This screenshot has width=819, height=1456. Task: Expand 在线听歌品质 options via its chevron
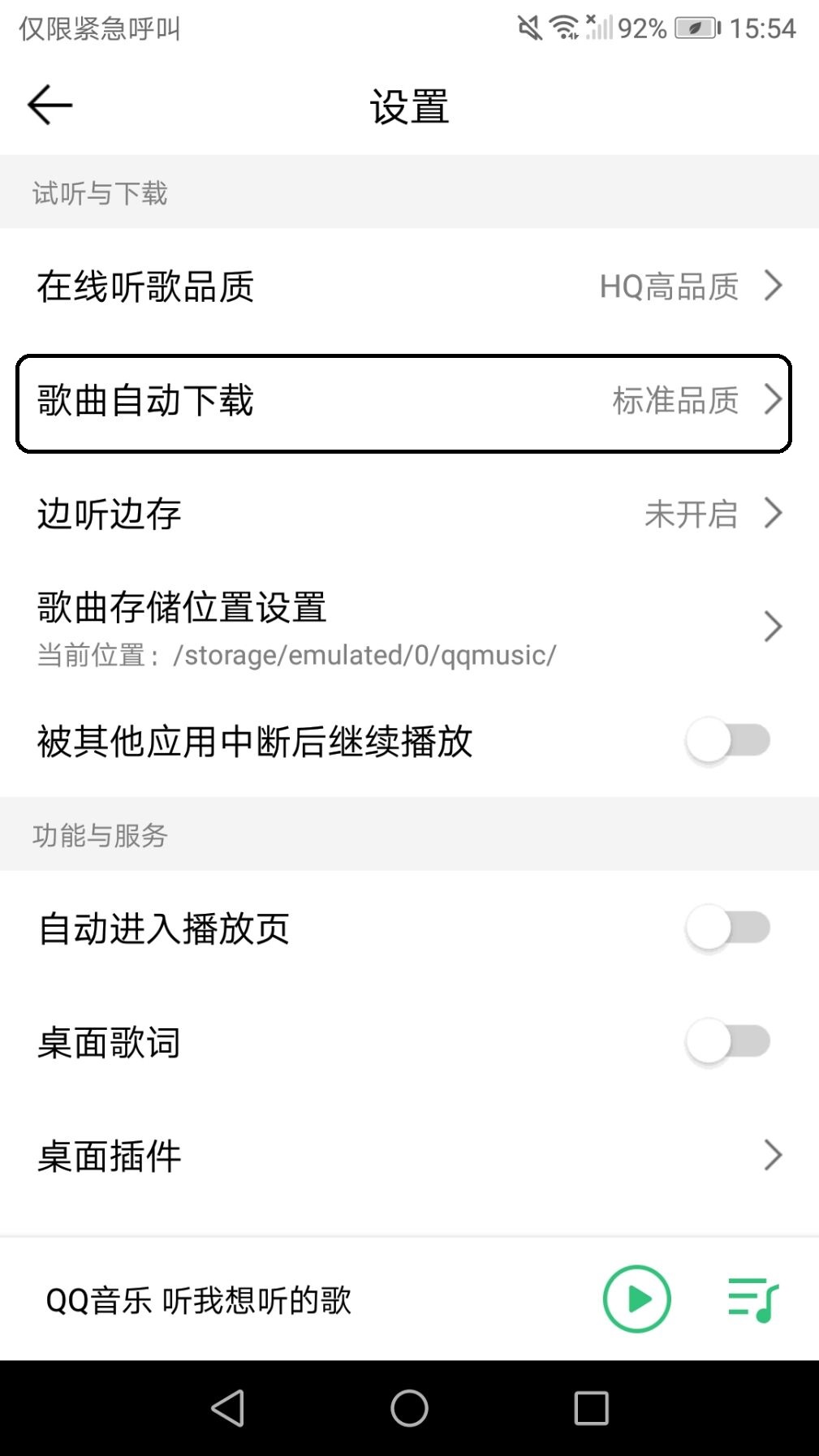(774, 286)
